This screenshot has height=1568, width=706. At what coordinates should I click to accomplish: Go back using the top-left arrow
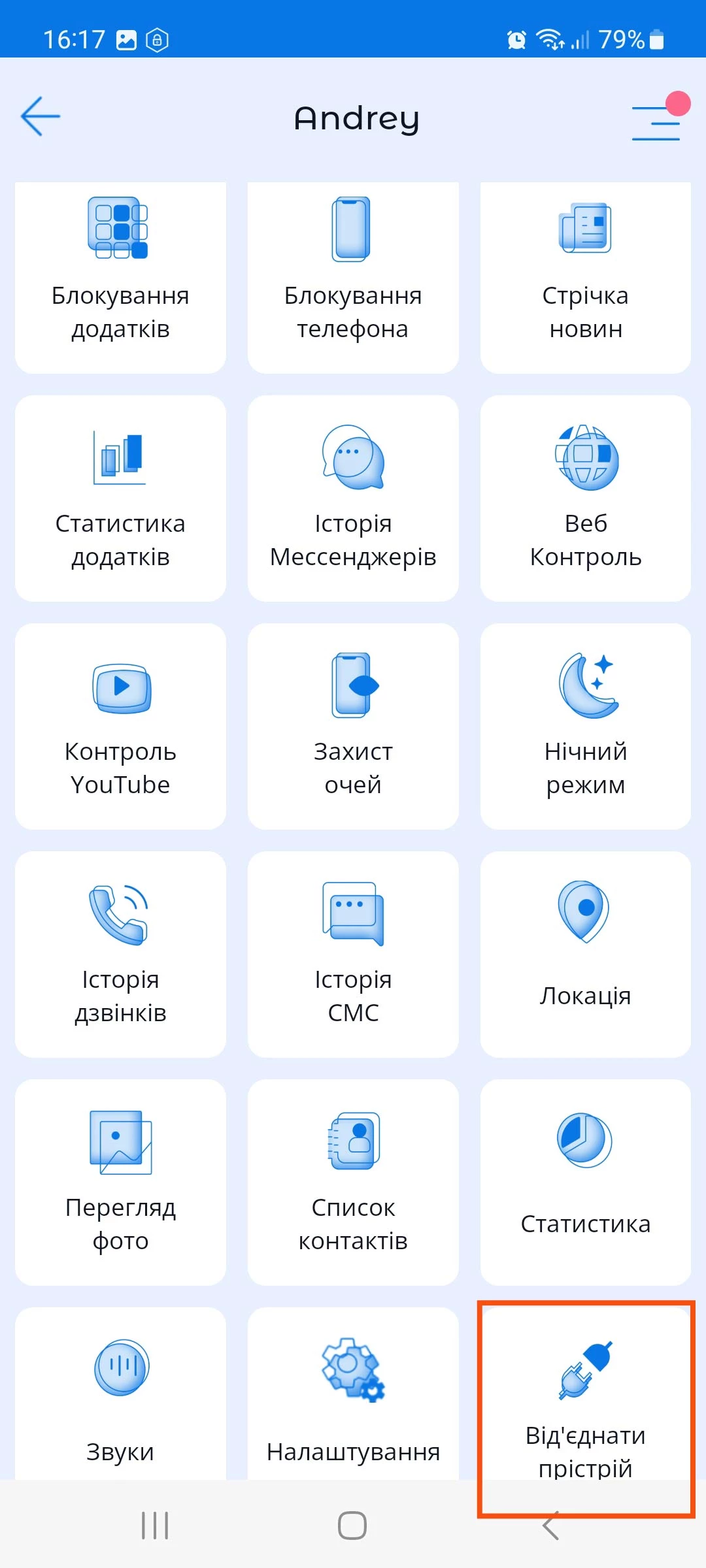click(41, 116)
